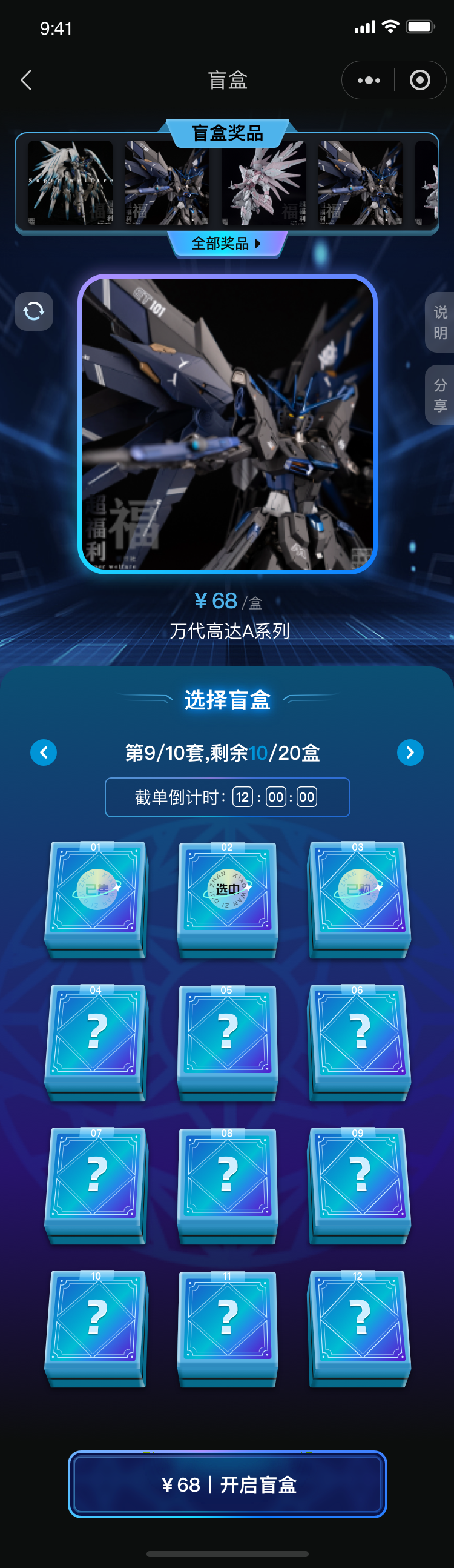Screen dimensions: 454x1568
Task: Open the 说明 side tab
Action: [x=439, y=322]
